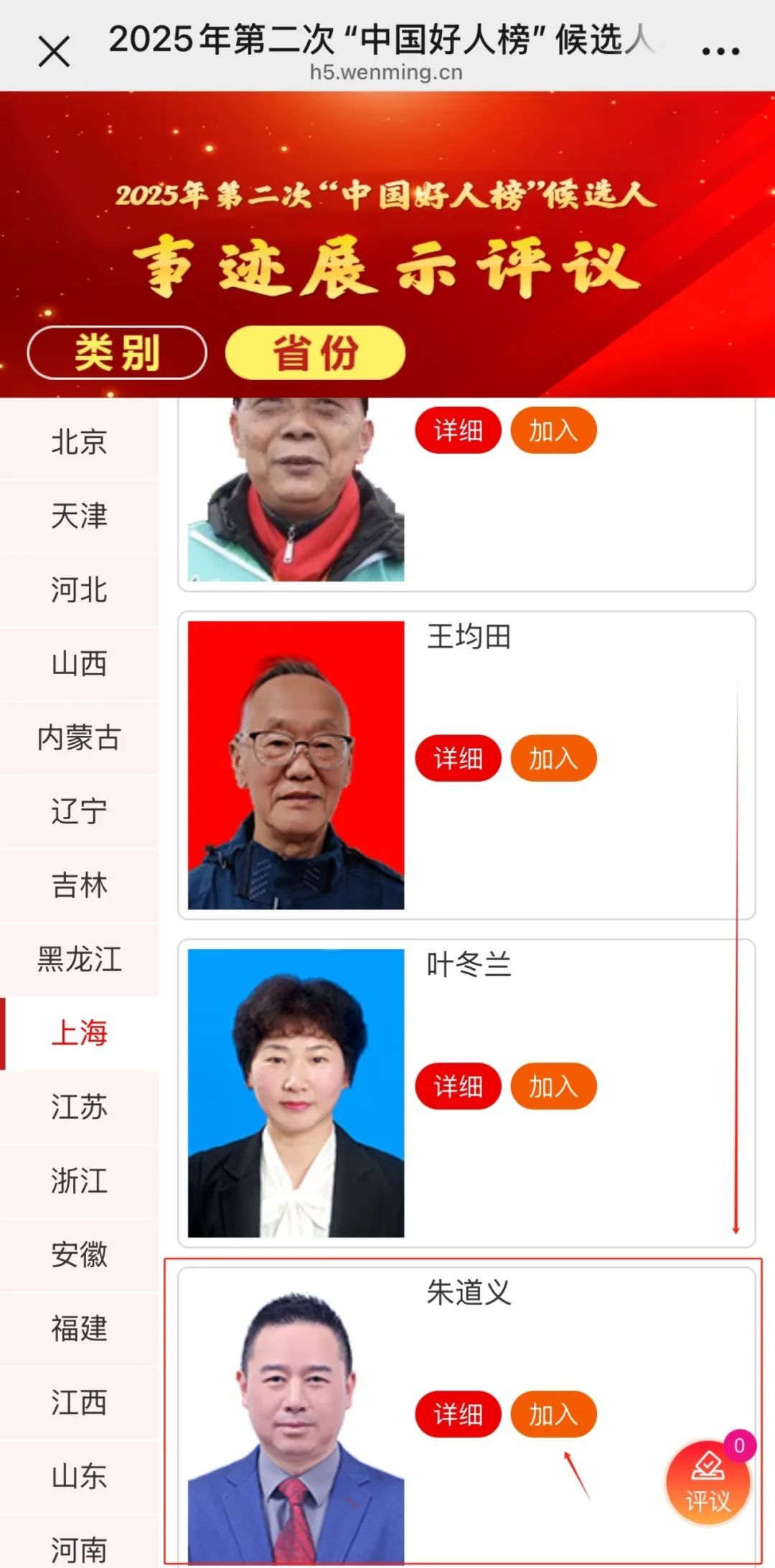Open the three-dot overflow menu
This screenshot has width=775, height=1568.
click(720, 52)
